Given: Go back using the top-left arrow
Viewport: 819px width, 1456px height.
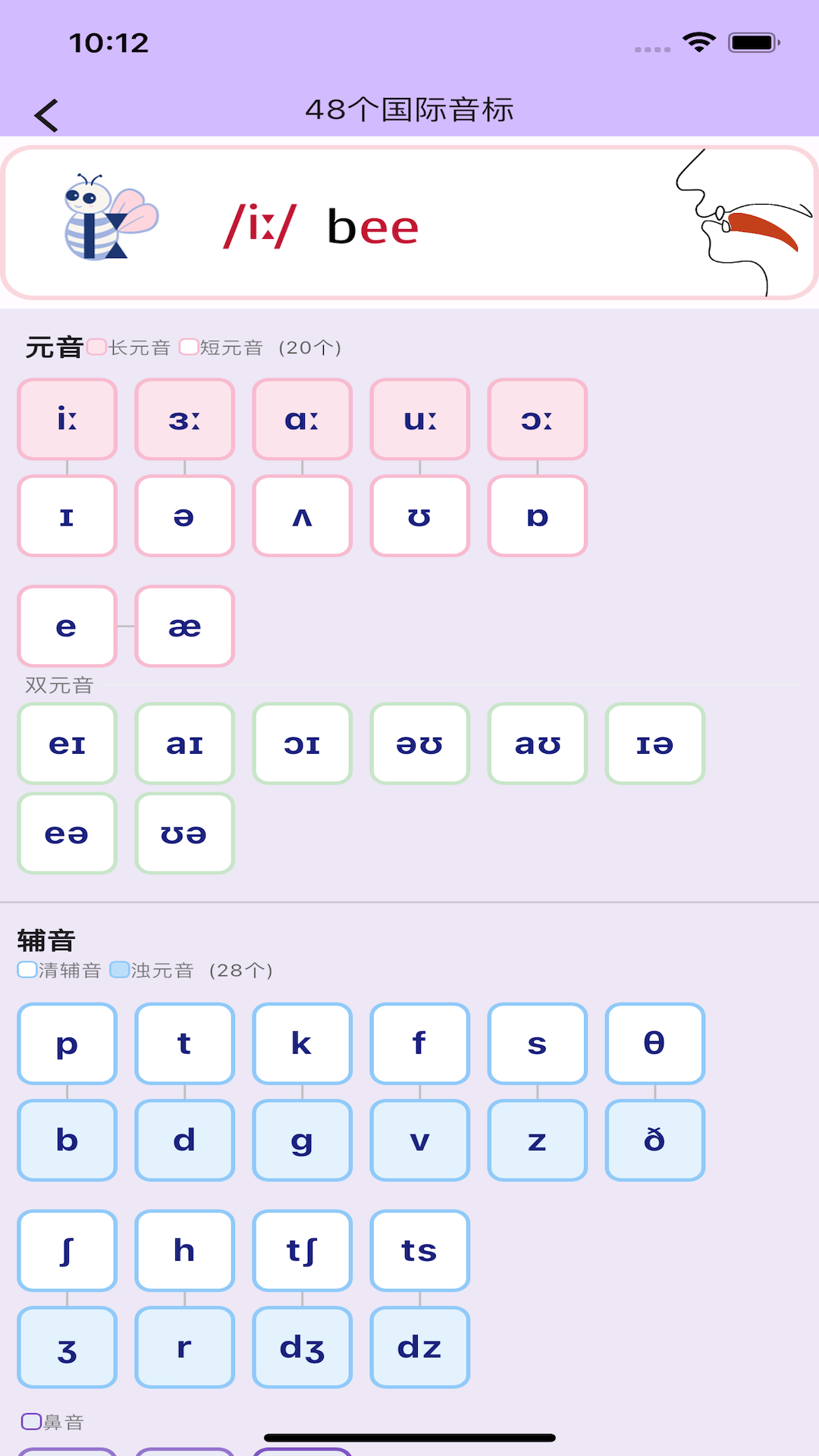Looking at the screenshot, I should pos(47,115).
